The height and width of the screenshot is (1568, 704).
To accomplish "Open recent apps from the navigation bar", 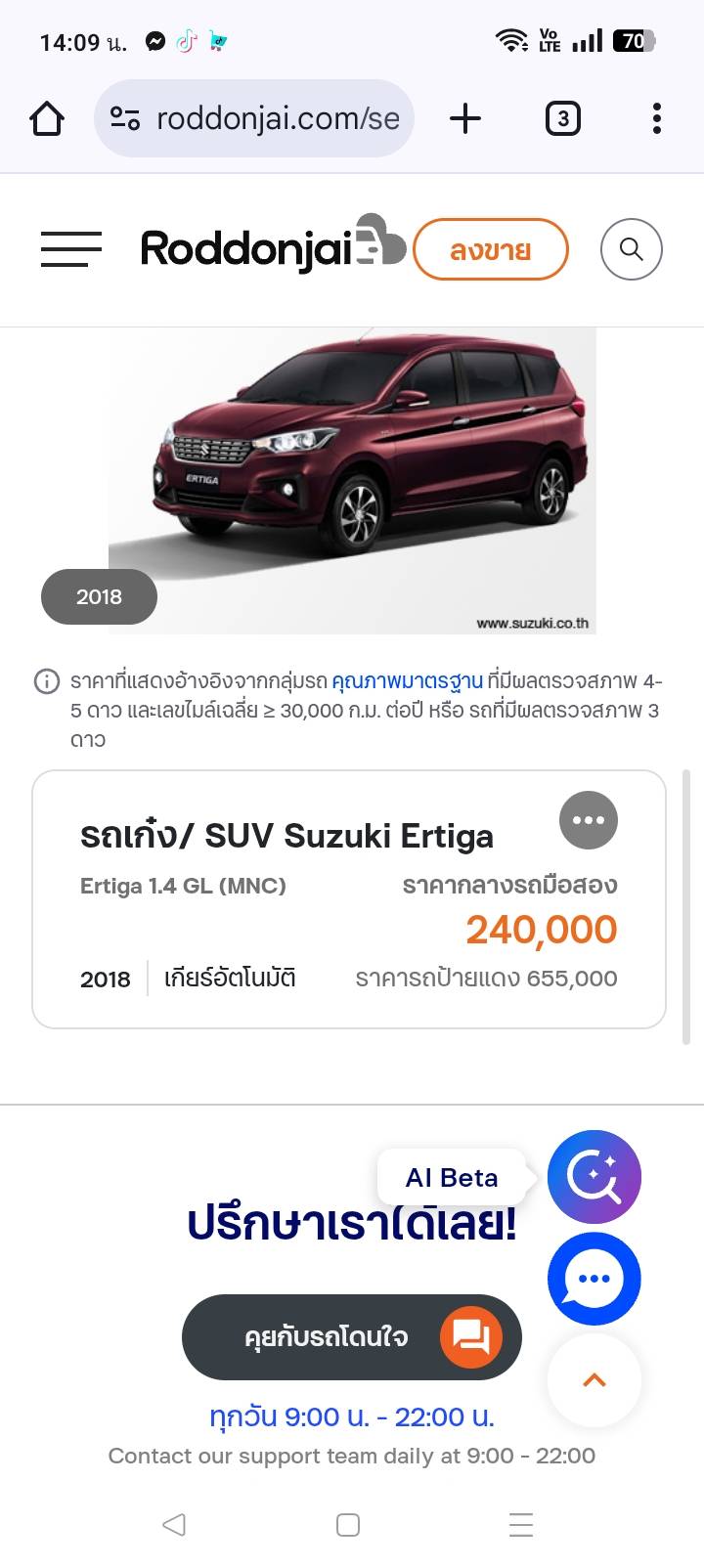I will pos(521,1524).
